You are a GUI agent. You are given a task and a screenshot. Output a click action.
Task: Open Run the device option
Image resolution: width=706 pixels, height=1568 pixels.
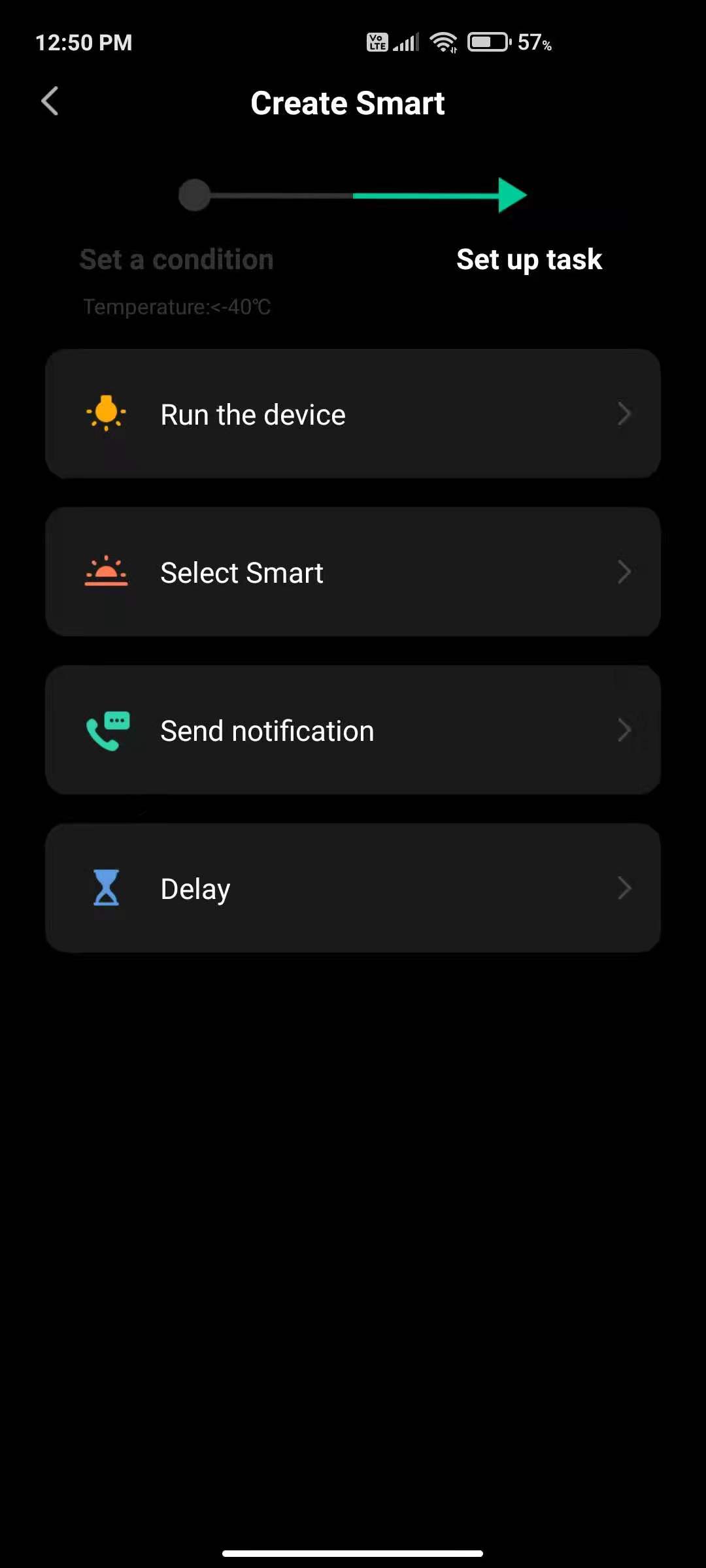(x=353, y=414)
